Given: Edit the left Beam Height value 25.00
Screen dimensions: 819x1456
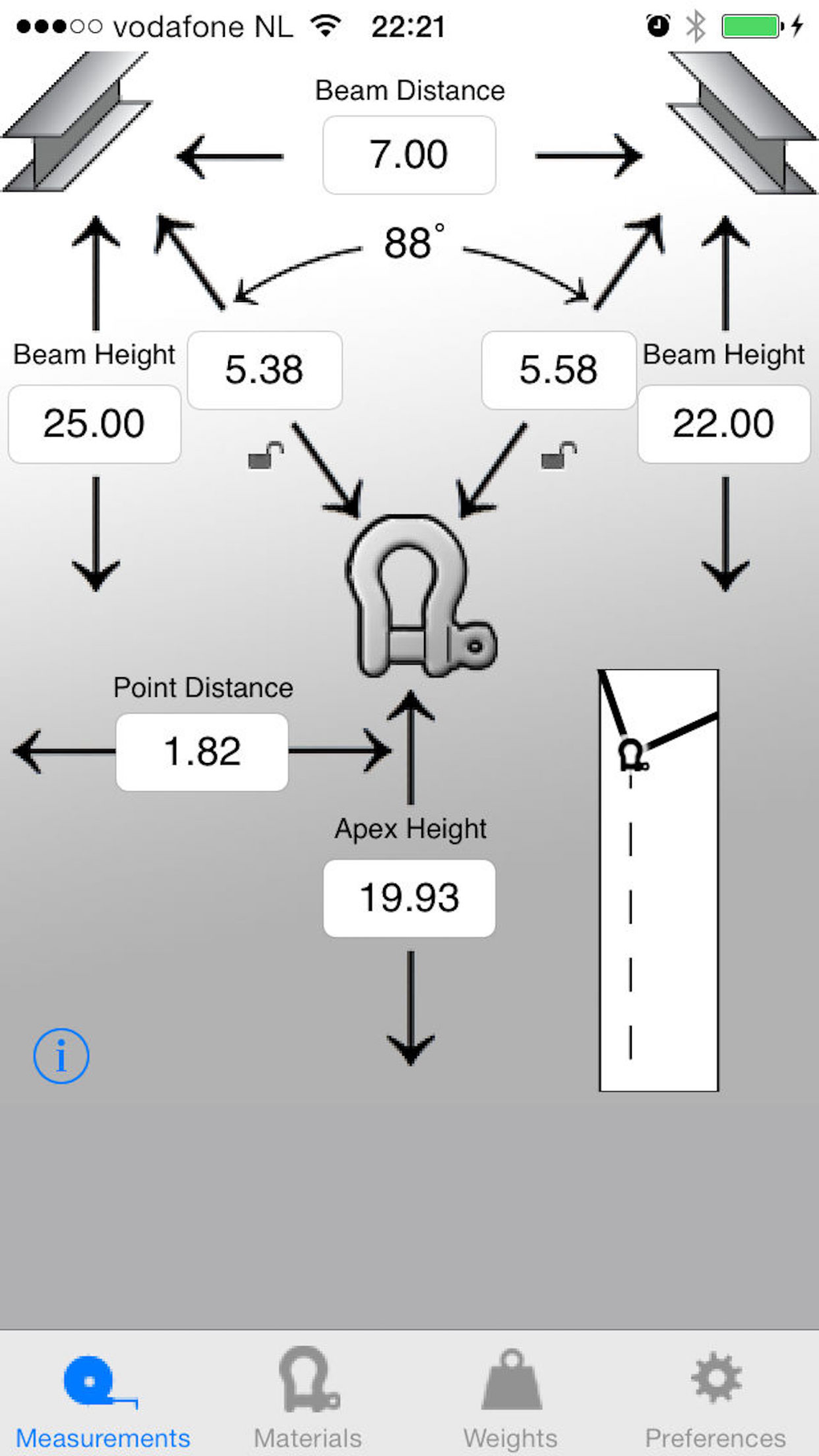Looking at the screenshot, I should (94, 424).
